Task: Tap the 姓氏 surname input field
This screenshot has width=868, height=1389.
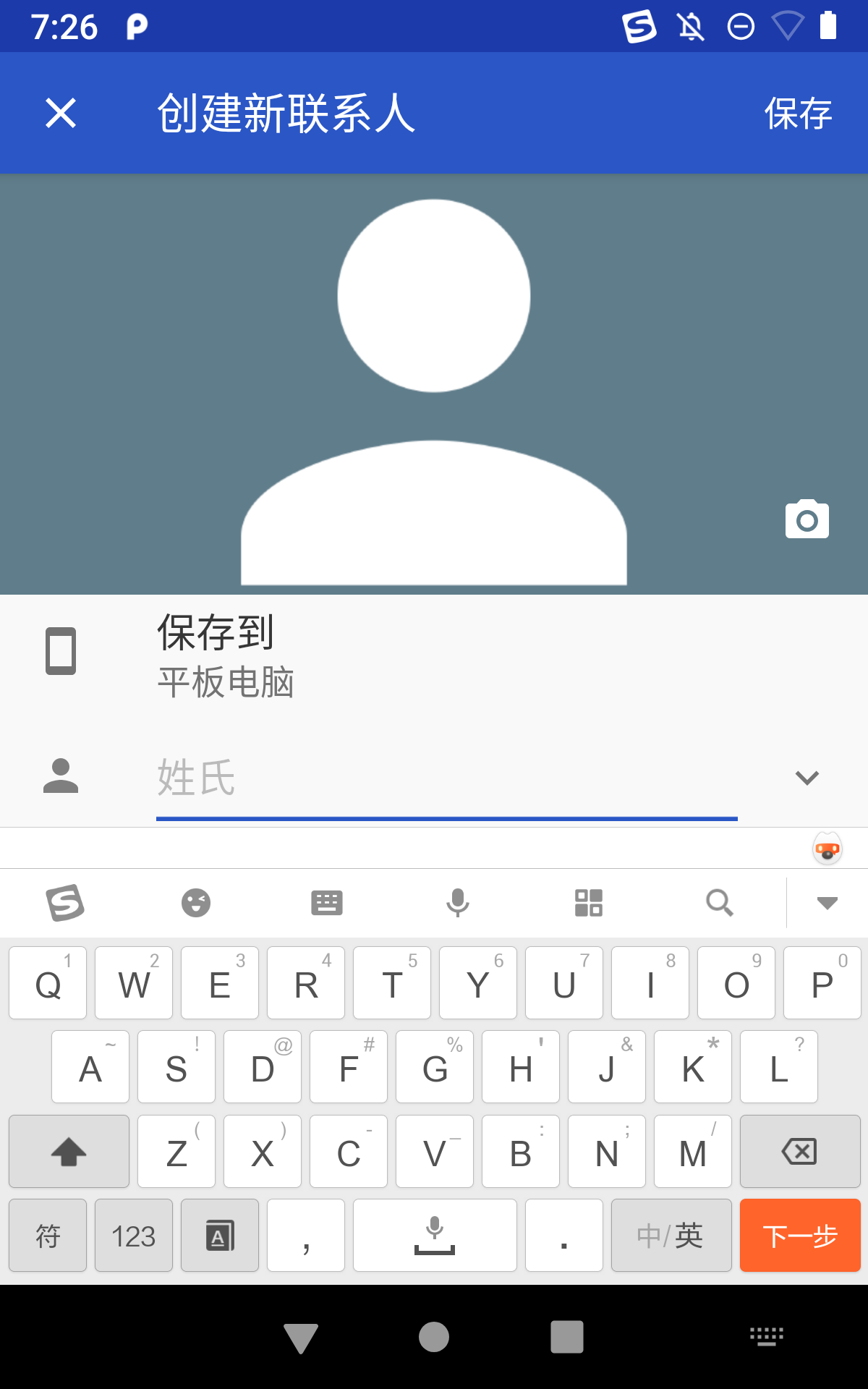Action: 434,778
